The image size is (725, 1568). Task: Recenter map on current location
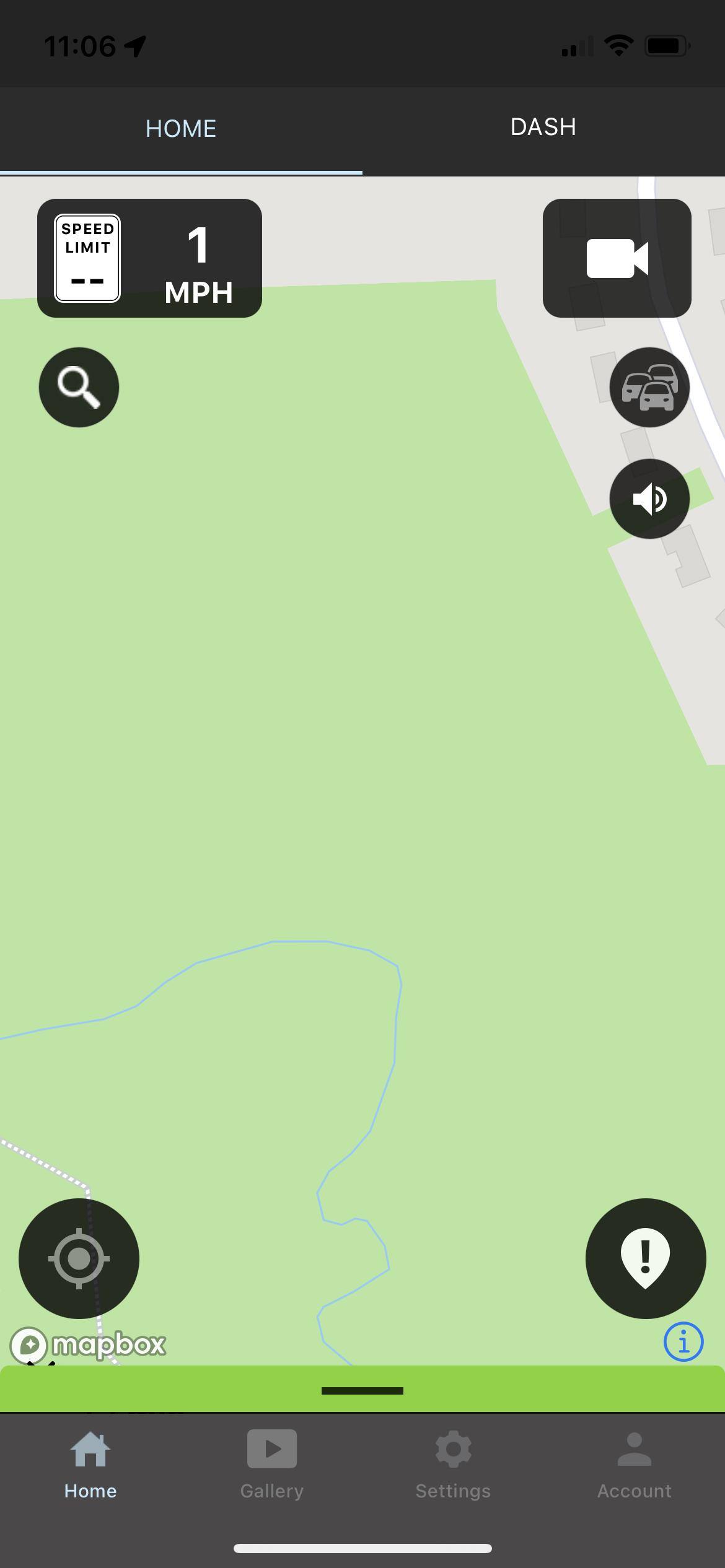[x=79, y=1258]
